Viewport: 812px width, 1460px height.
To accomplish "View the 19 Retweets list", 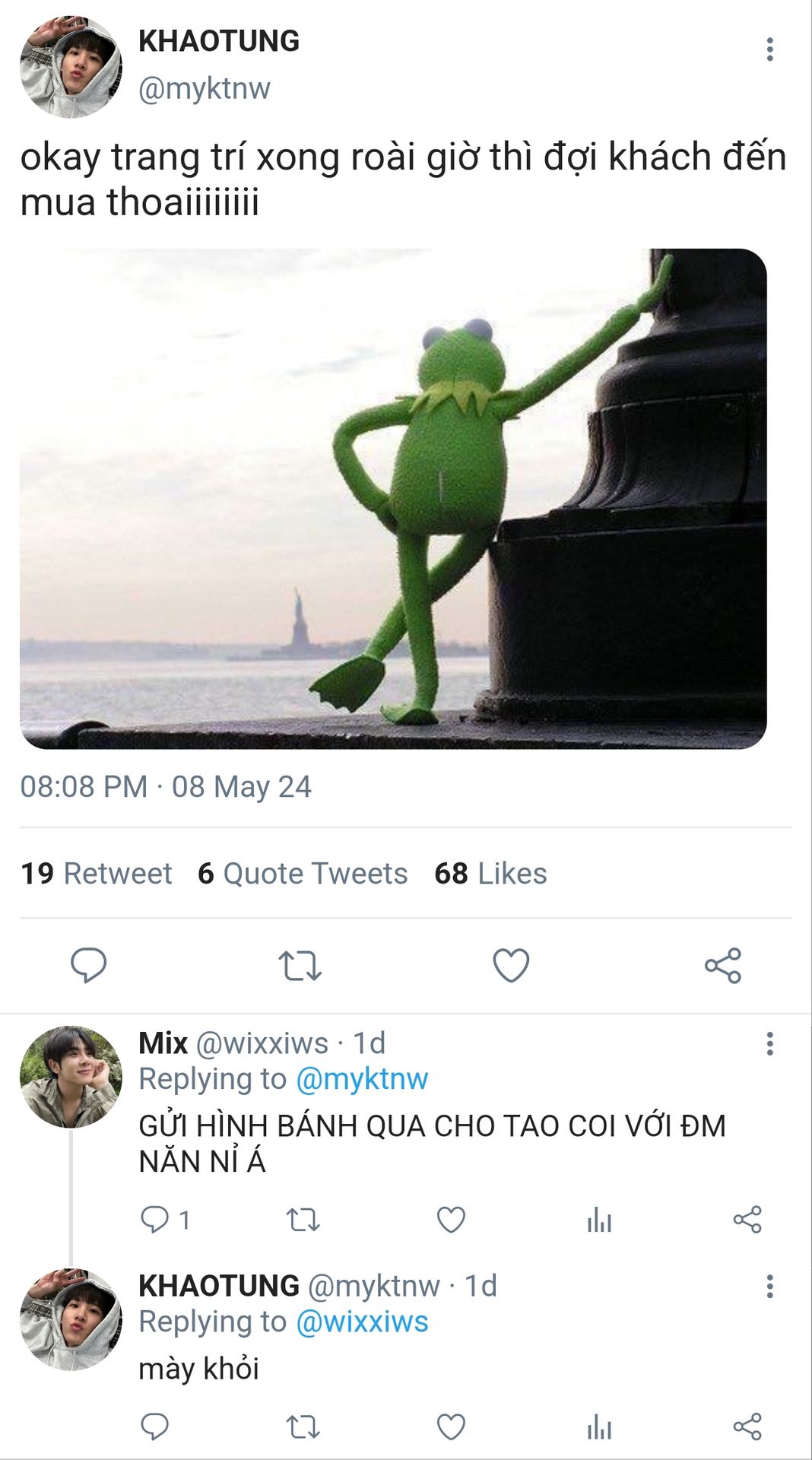I will [97, 874].
